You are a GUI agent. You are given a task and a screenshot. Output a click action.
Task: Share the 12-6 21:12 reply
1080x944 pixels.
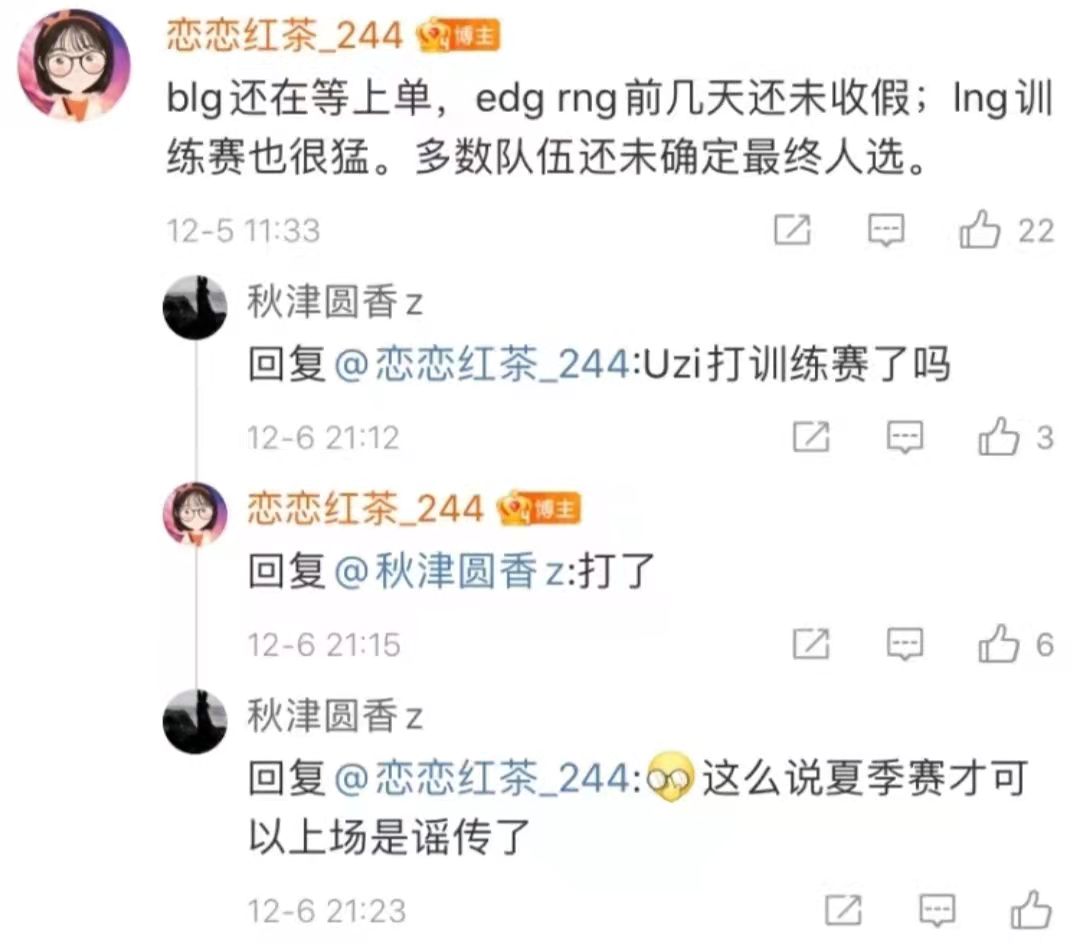coord(811,437)
